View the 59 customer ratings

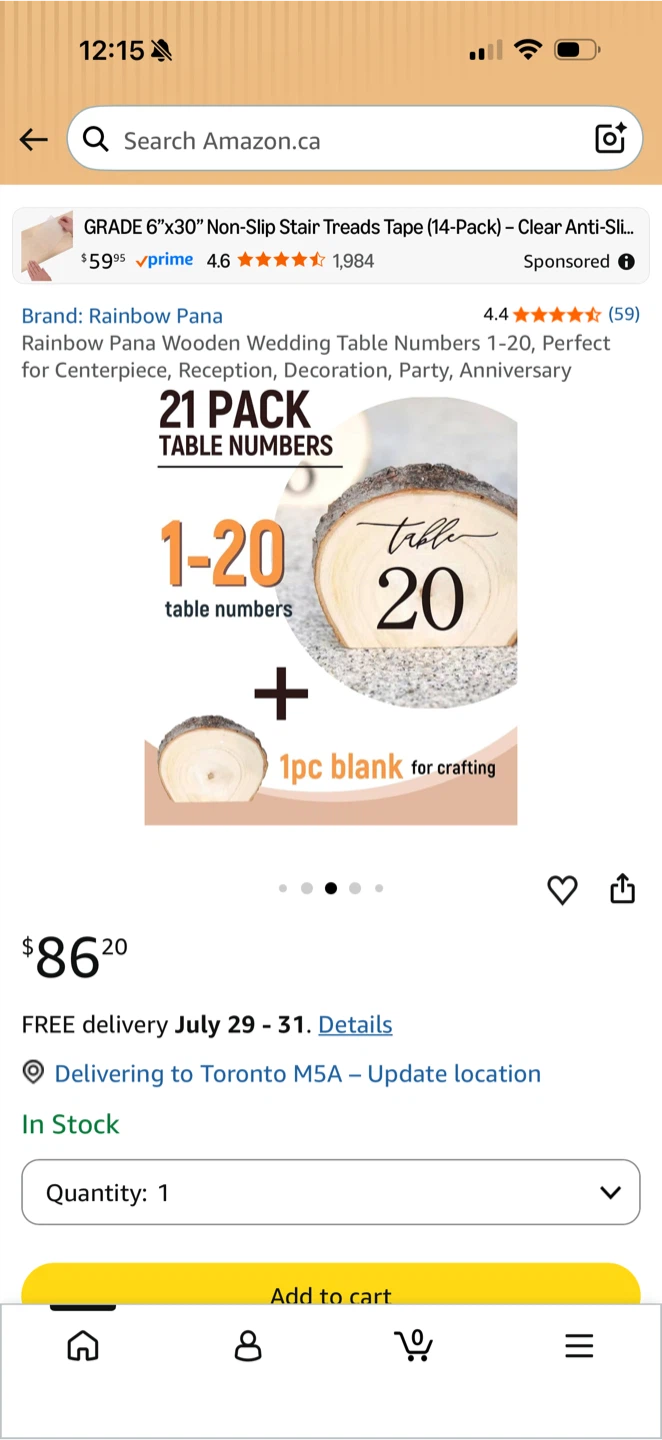pyautogui.click(x=561, y=314)
